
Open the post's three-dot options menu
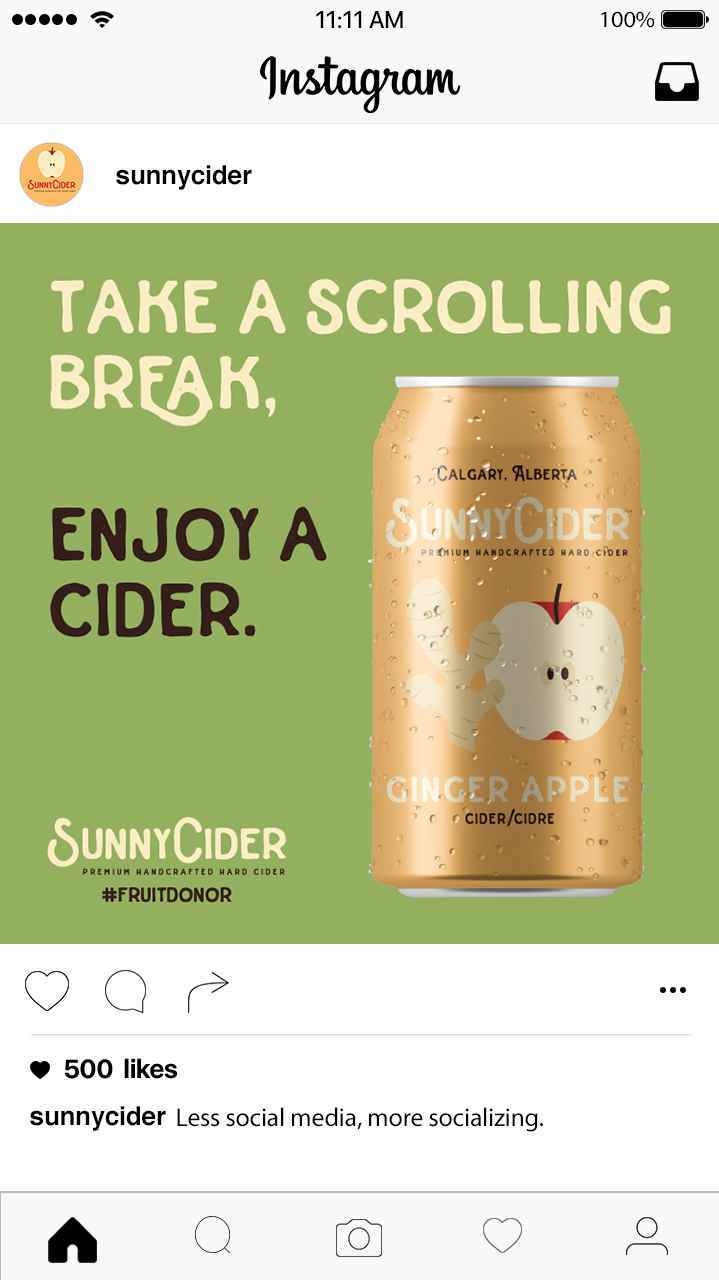click(x=673, y=990)
